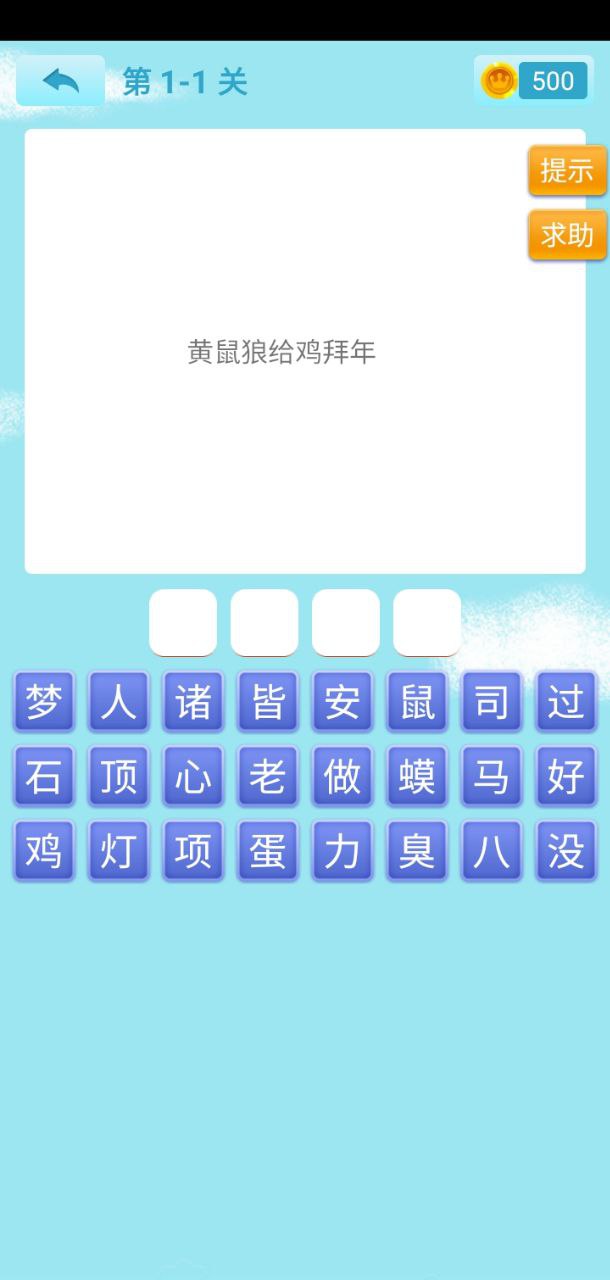610x1280 pixels.
Task: Pick the 马 character tile
Action: click(491, 776)
